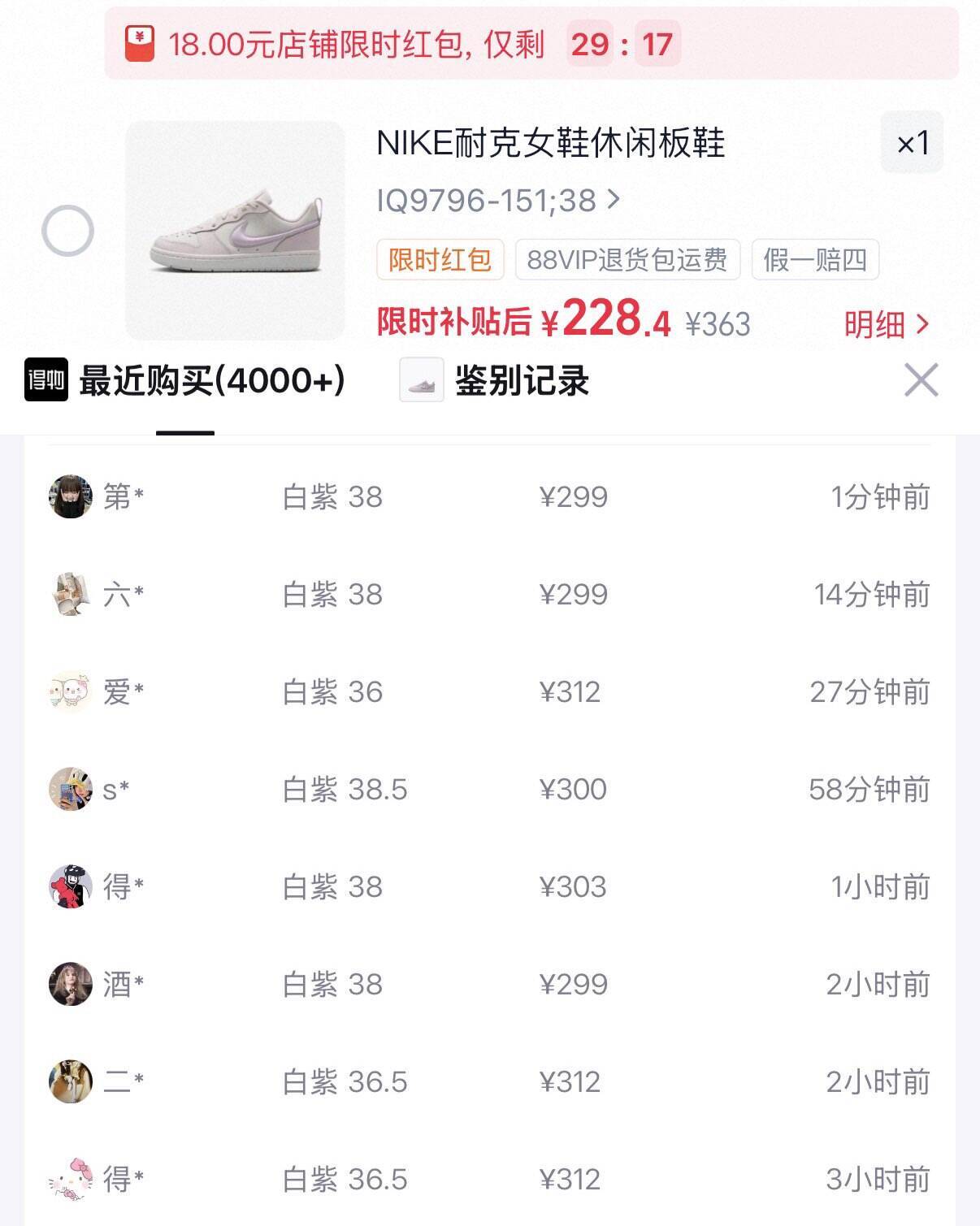Change the IQ9796-151;38 size option

click(497, 200)
